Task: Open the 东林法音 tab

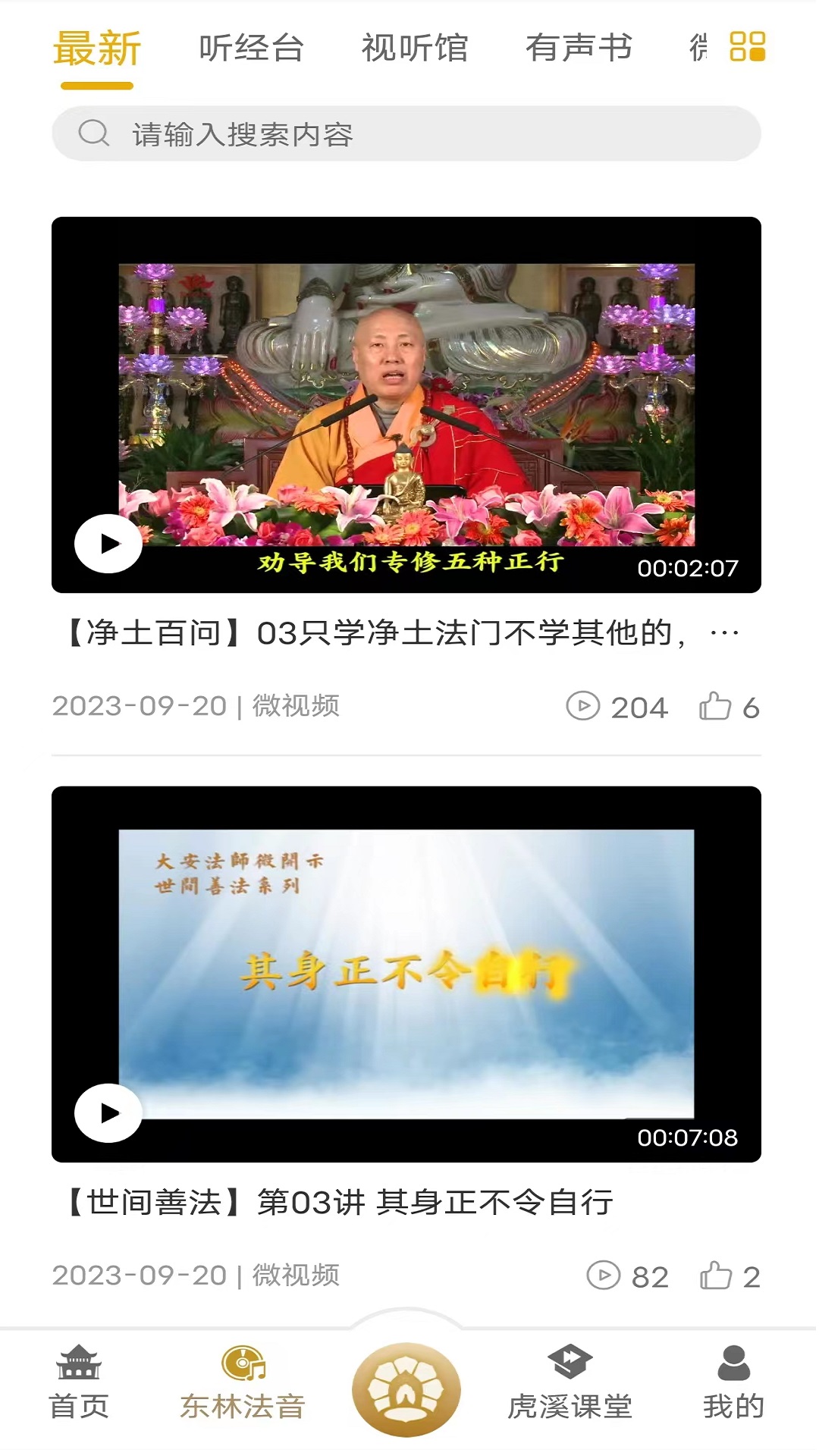Action: pyautogui.click(x=243, y=1383)
